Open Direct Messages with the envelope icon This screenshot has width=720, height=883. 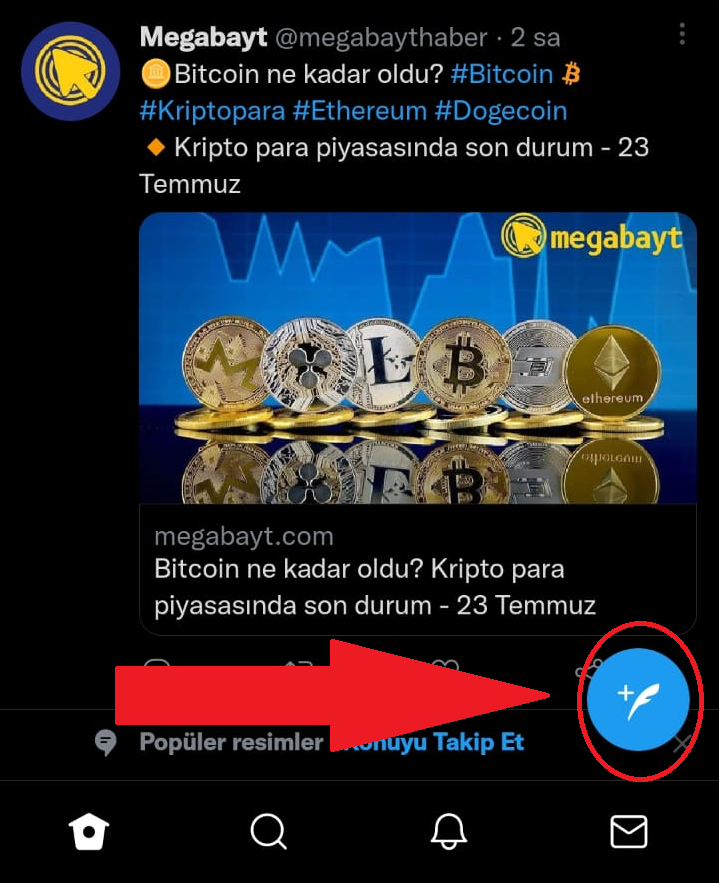point(629,831)
